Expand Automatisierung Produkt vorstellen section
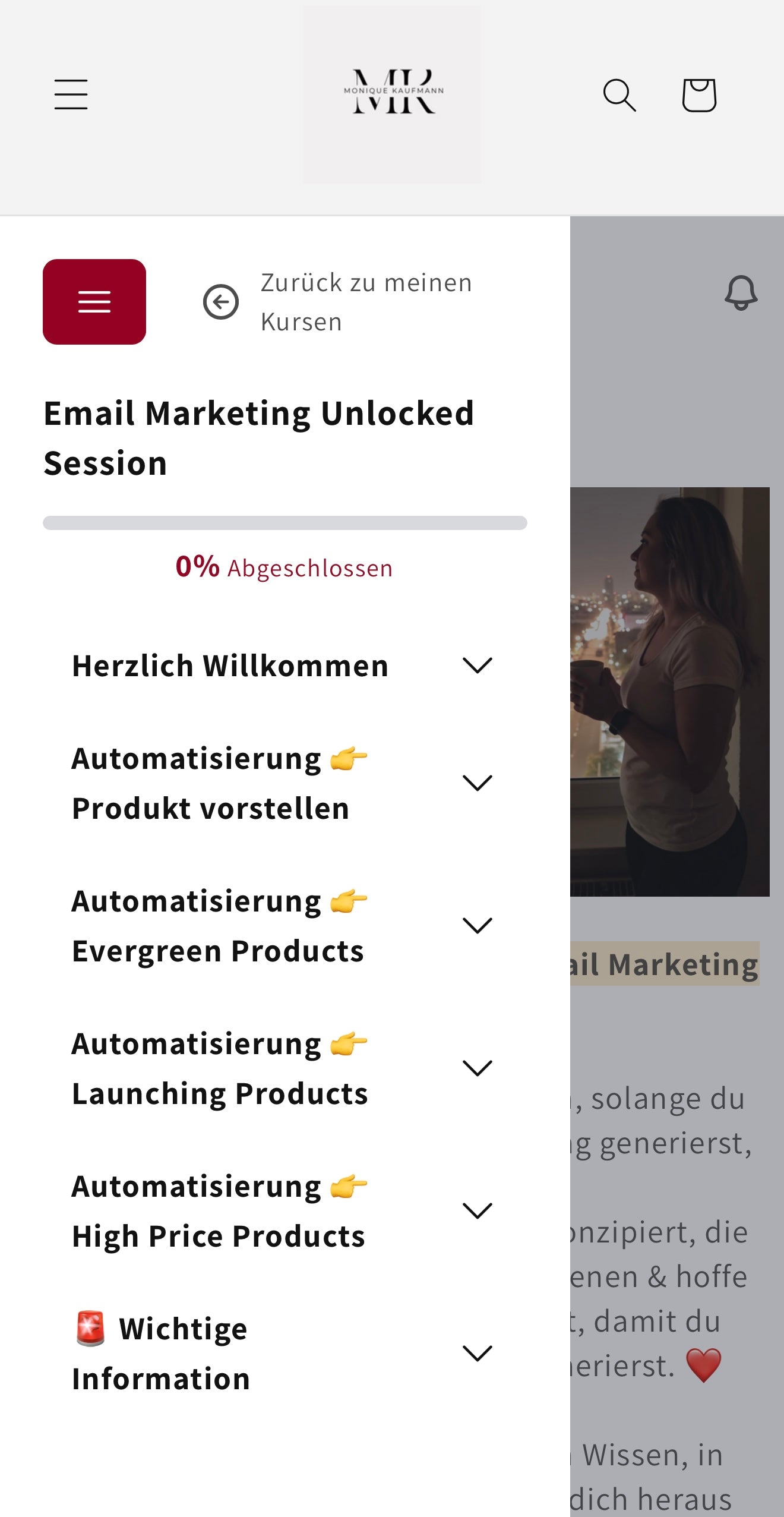The width and height of the screenshot is (784, 1517). pos(477,783)
